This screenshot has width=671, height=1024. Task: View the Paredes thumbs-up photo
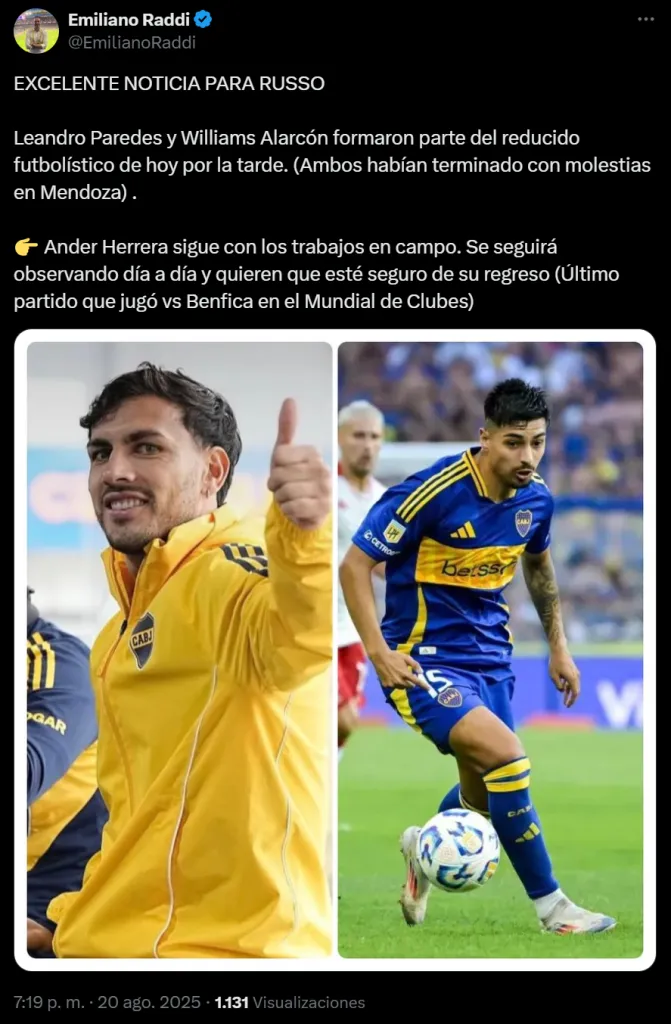coord(180,650)
